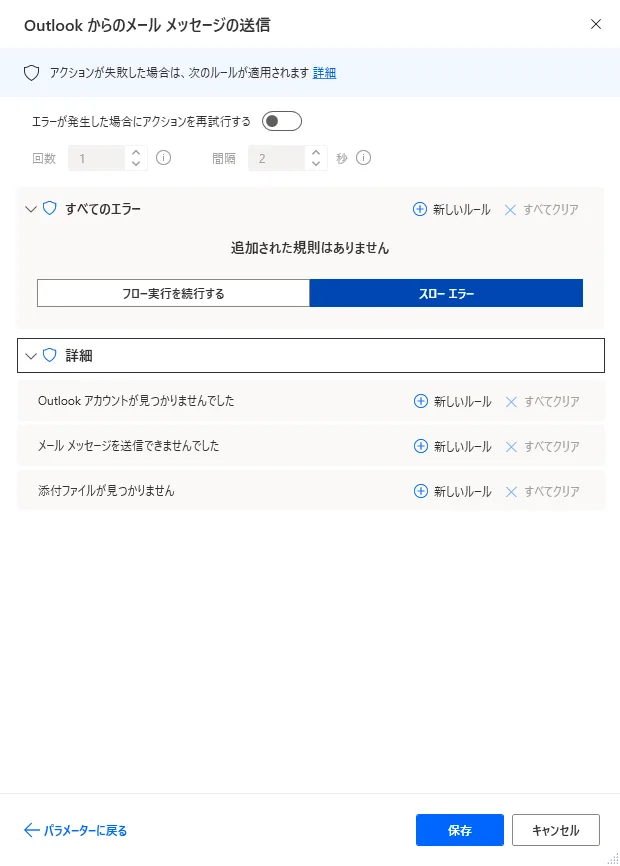
Task: Collapse the 詳細 section header
Action: 30,355
